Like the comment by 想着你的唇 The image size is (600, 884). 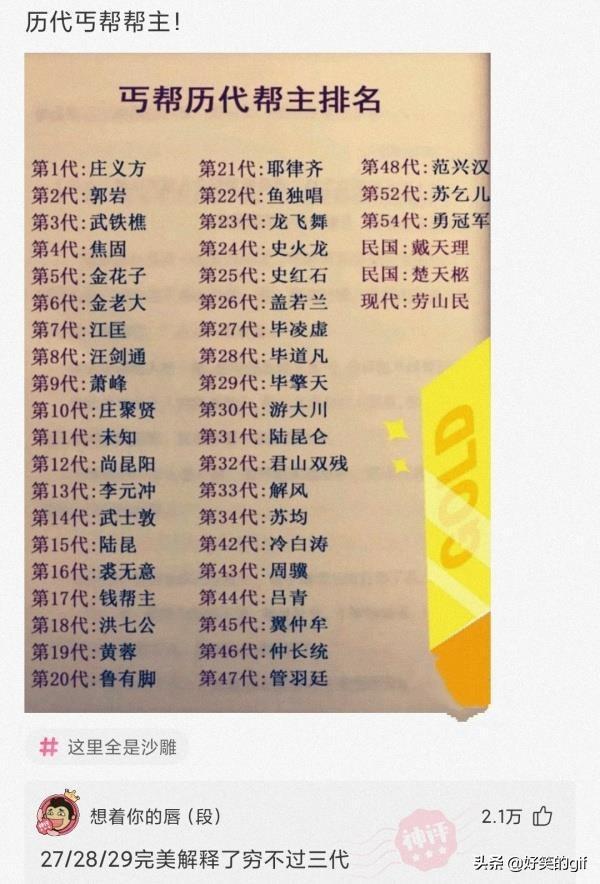coord(543,817)
